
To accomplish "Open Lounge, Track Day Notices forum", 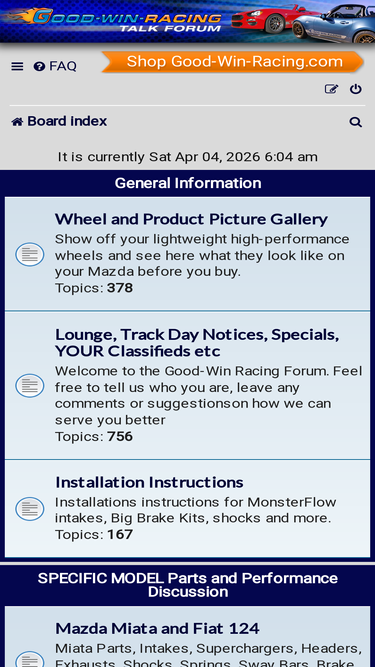I will (197, 342).
